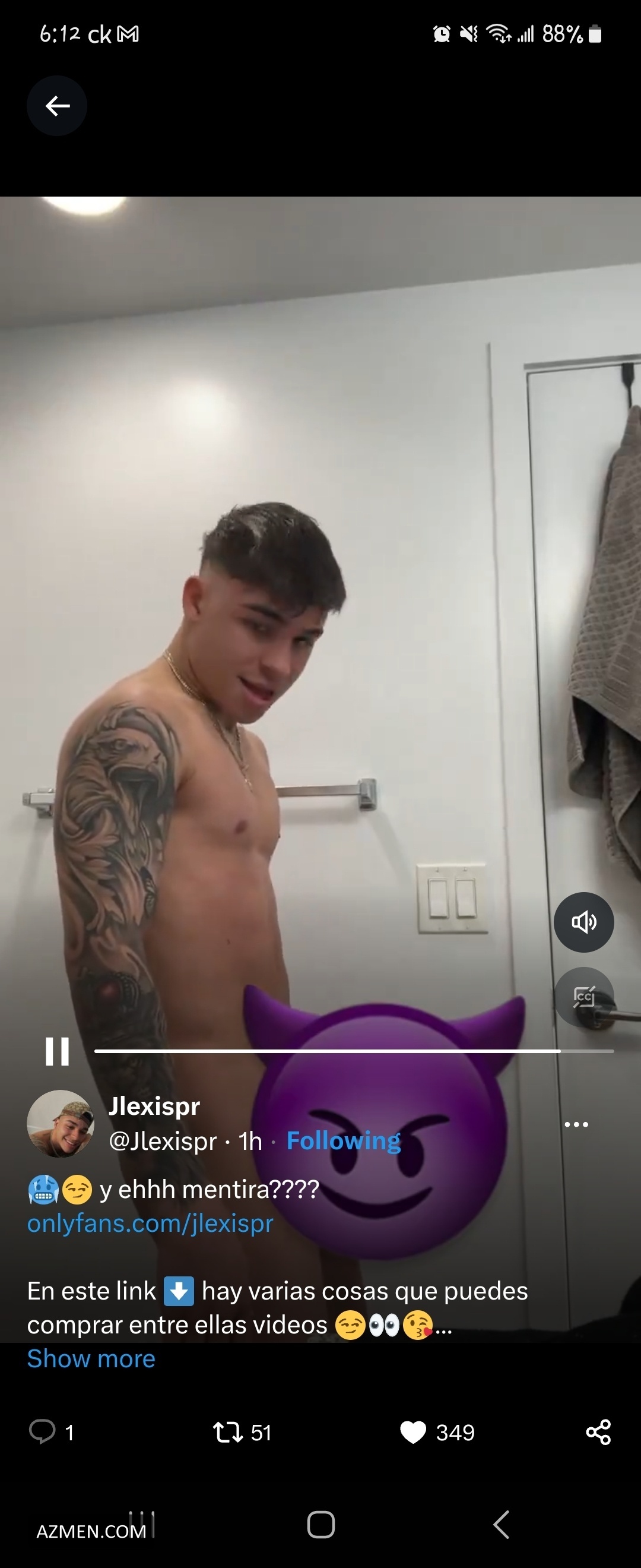Unlike the post with 349 likes
The width and height of the screenshot is (641, 1568).
pyautogui.click(x=414, y=1432)
